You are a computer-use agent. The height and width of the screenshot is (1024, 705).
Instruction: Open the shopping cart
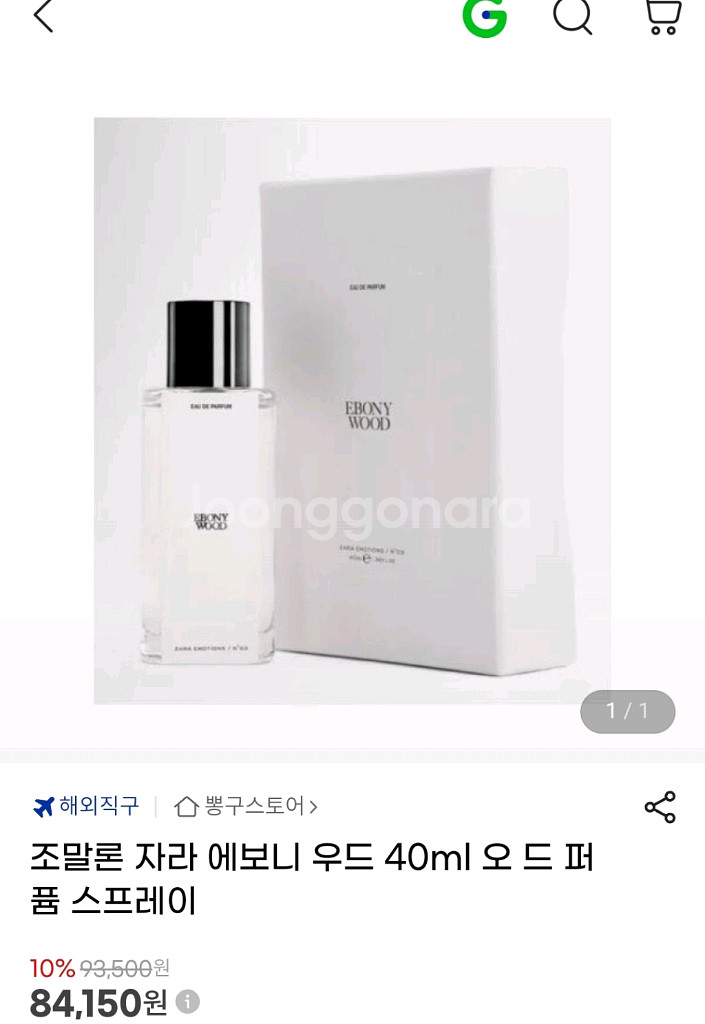coord(661,16)
